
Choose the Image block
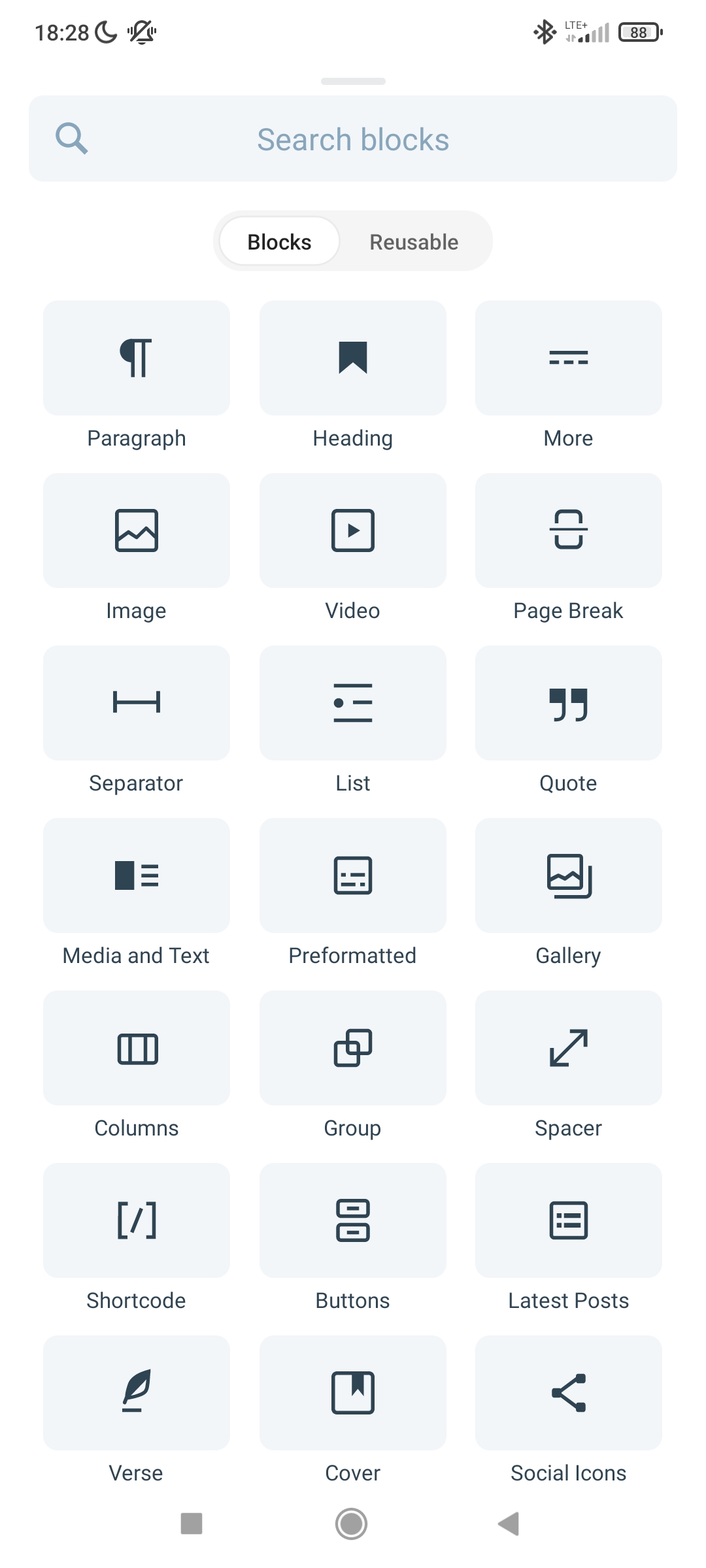pyautogui.click(x=137, y=531)
